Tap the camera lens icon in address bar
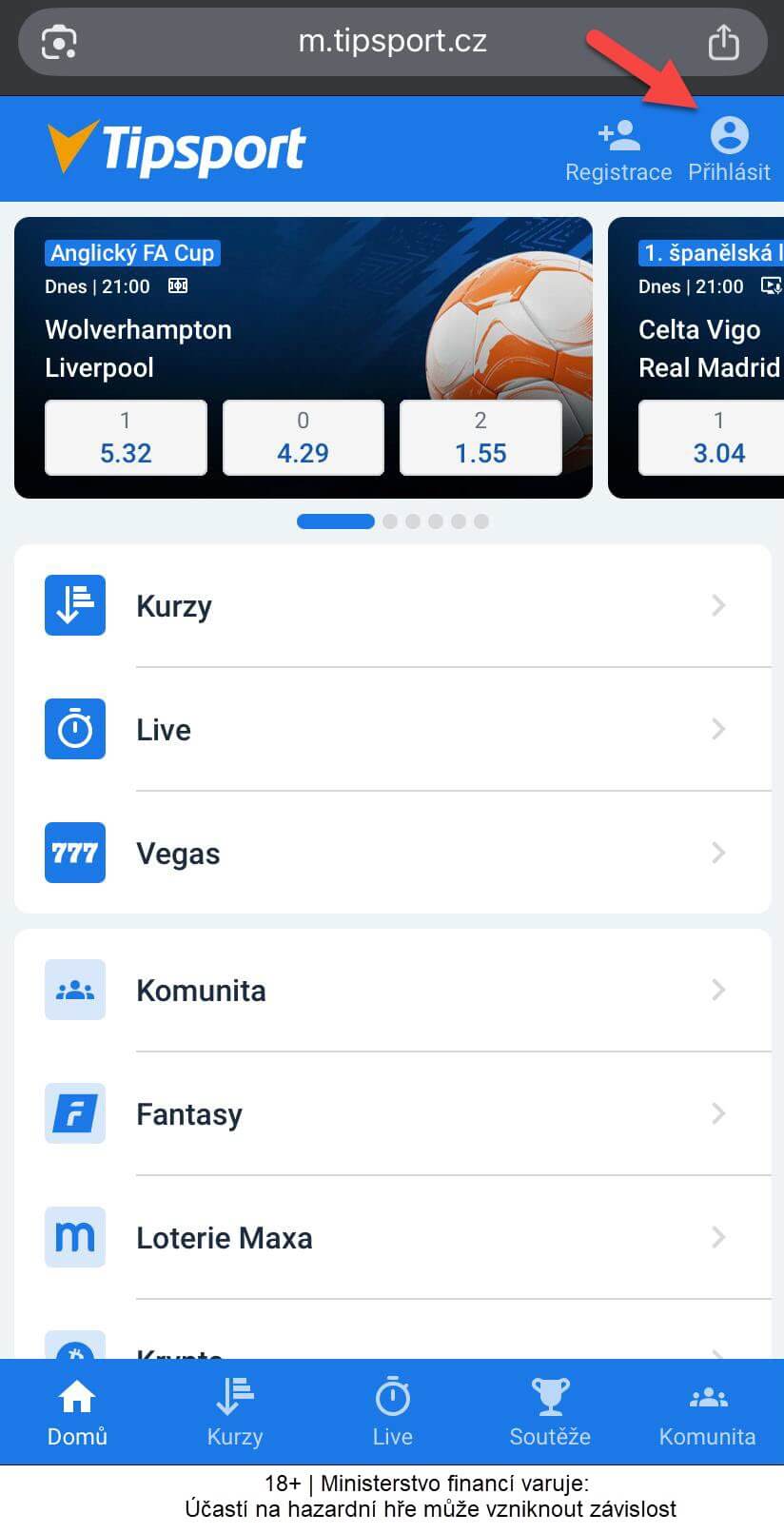This screenshot has width=784, height=1533. point(59,41)
